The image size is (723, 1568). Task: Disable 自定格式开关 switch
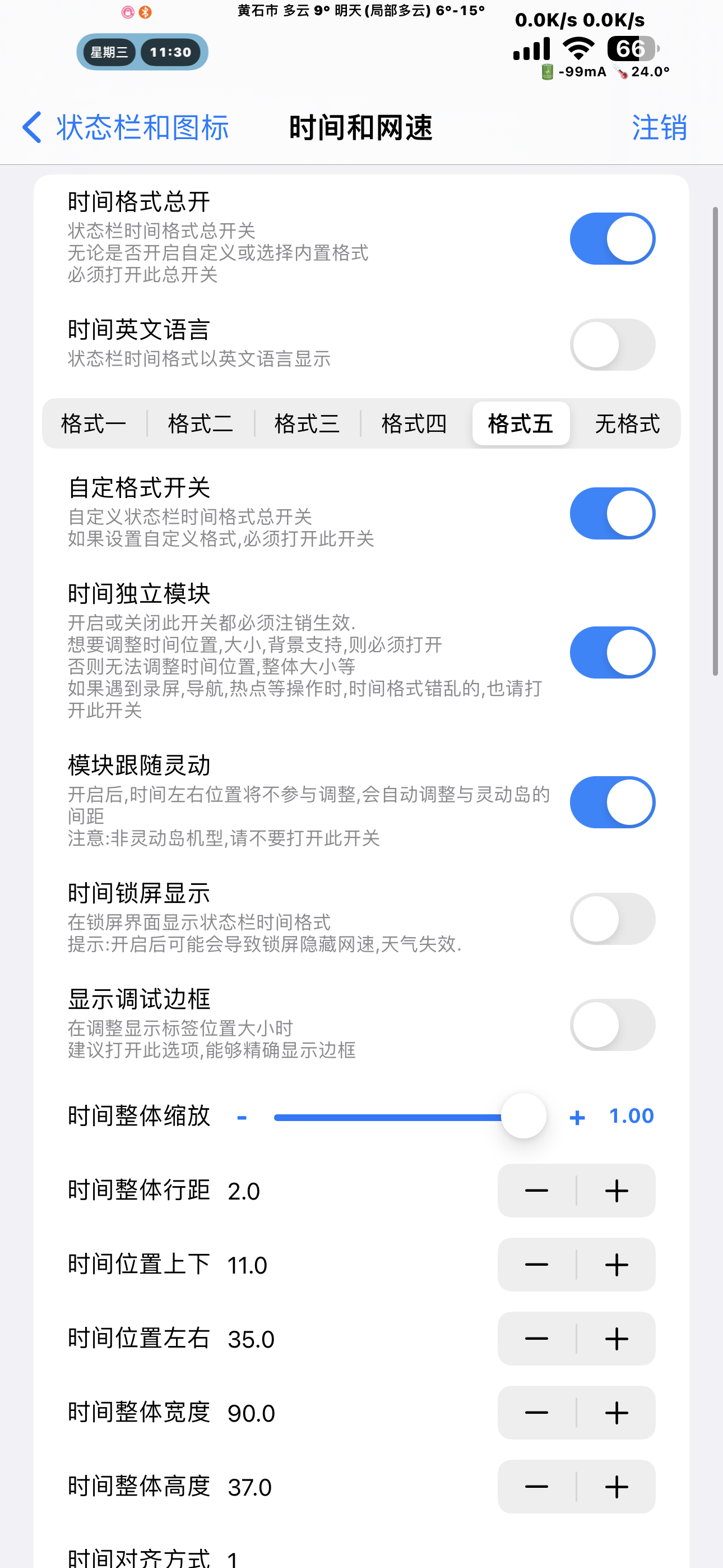tap(612, 513)
